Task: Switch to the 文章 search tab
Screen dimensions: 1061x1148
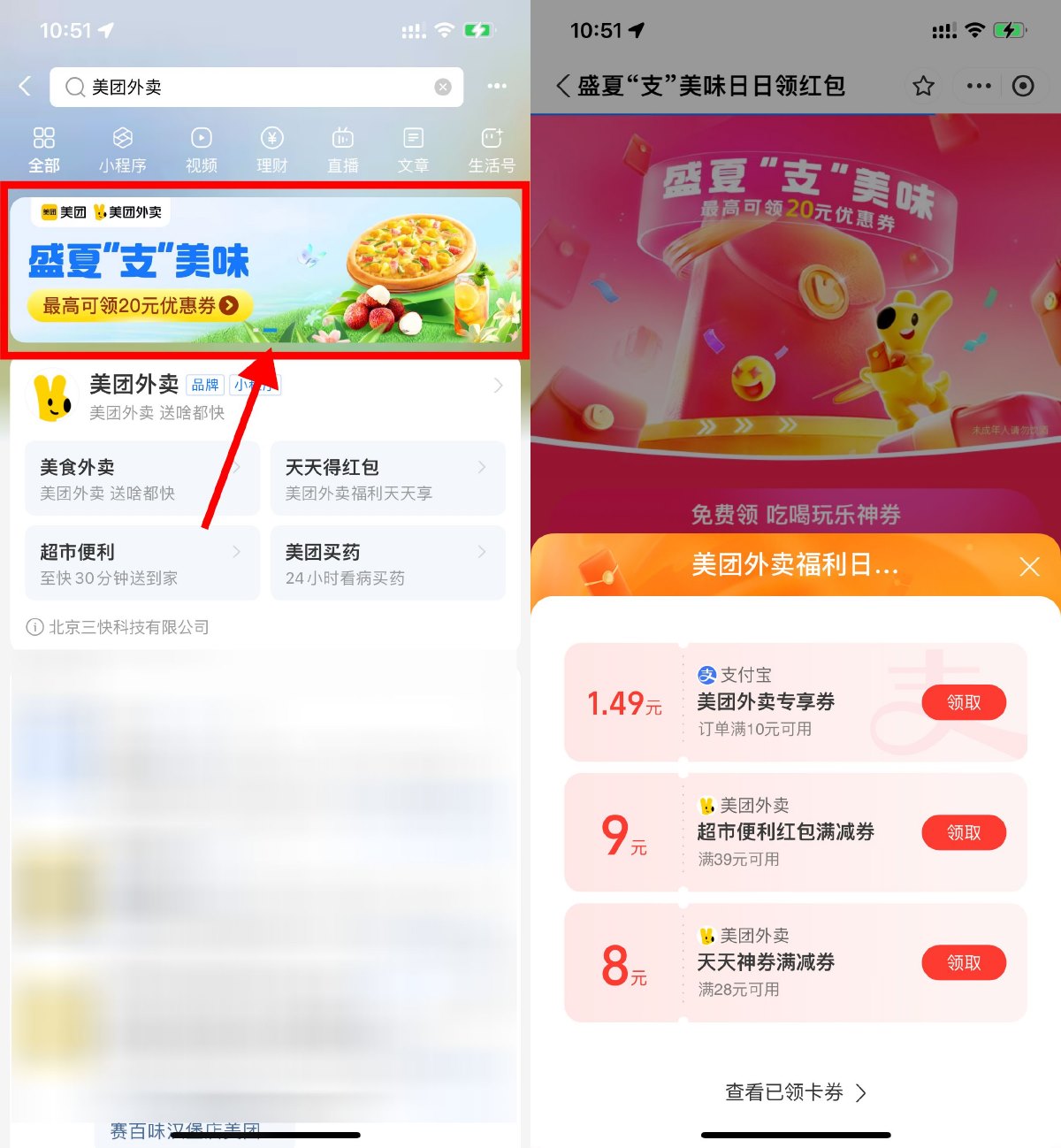Action: [413, 149]
